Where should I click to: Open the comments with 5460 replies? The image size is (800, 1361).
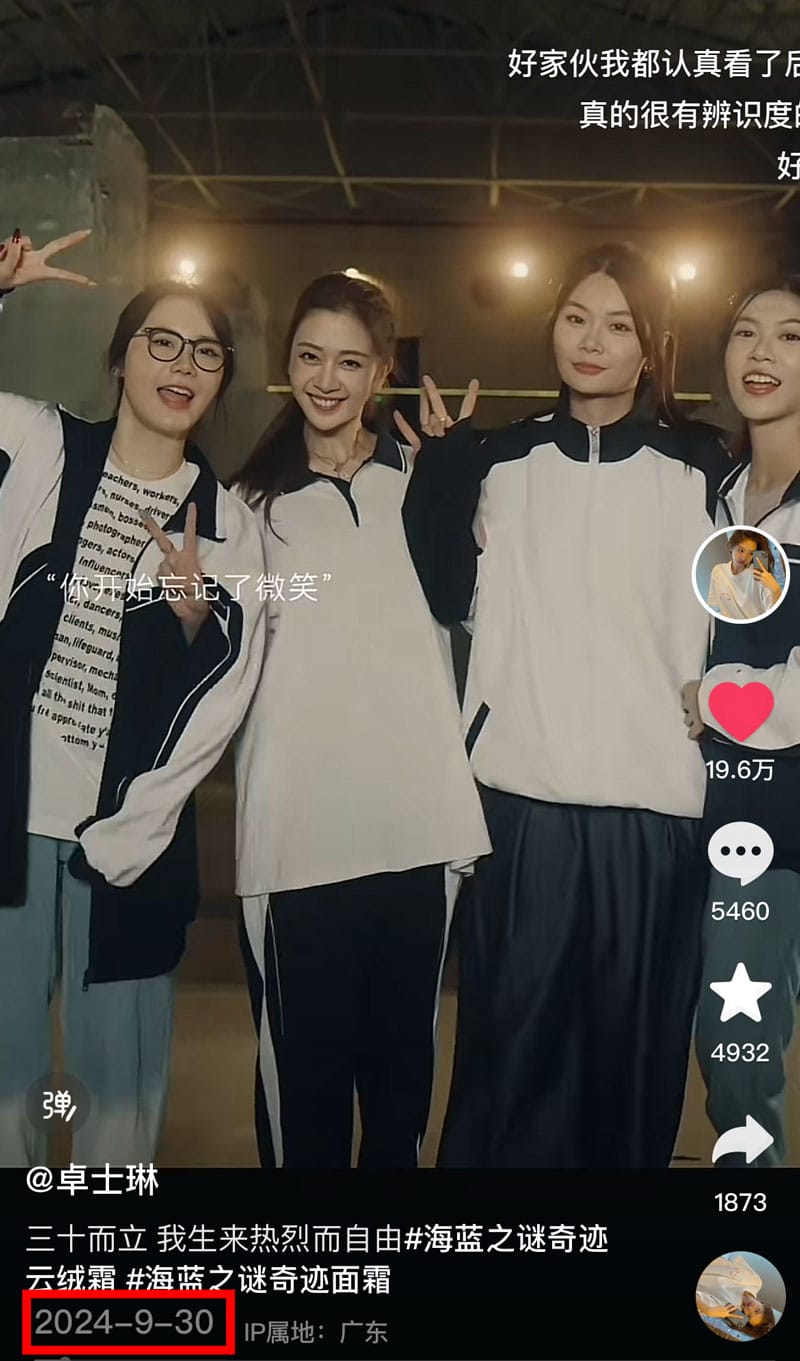740,855
